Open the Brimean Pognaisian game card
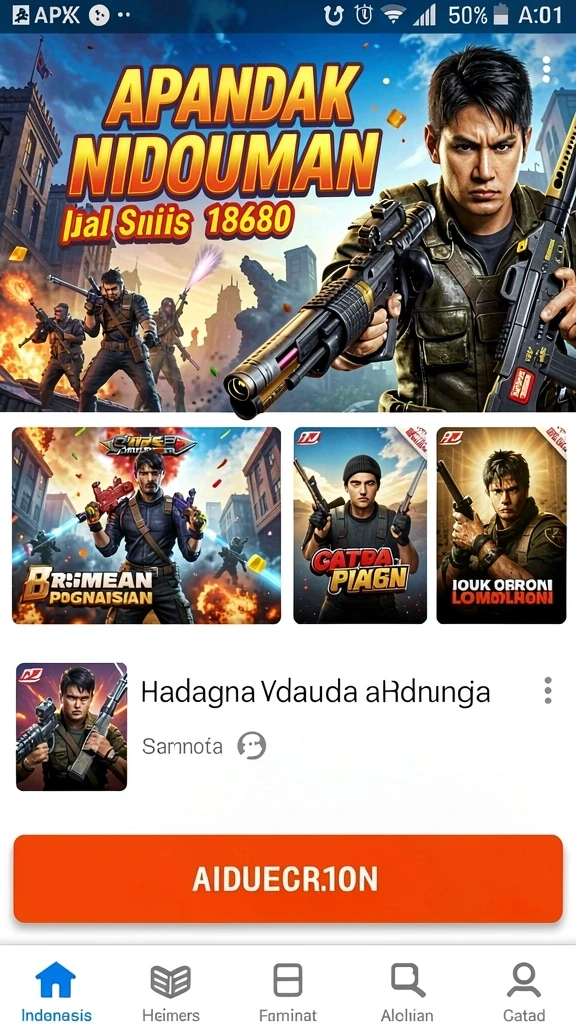The image size is (576, 1024). [x=147, y=526]
